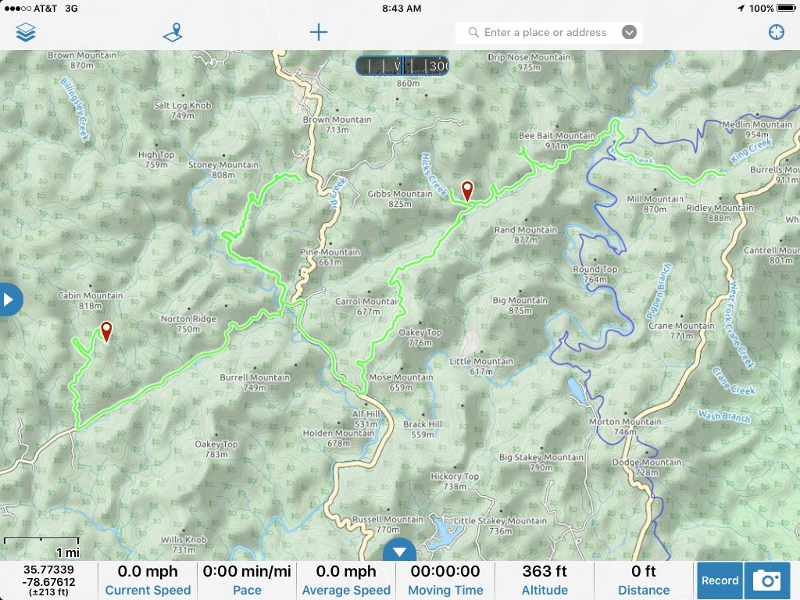
Task: Start recording a track
Action: tap(720, 580)
